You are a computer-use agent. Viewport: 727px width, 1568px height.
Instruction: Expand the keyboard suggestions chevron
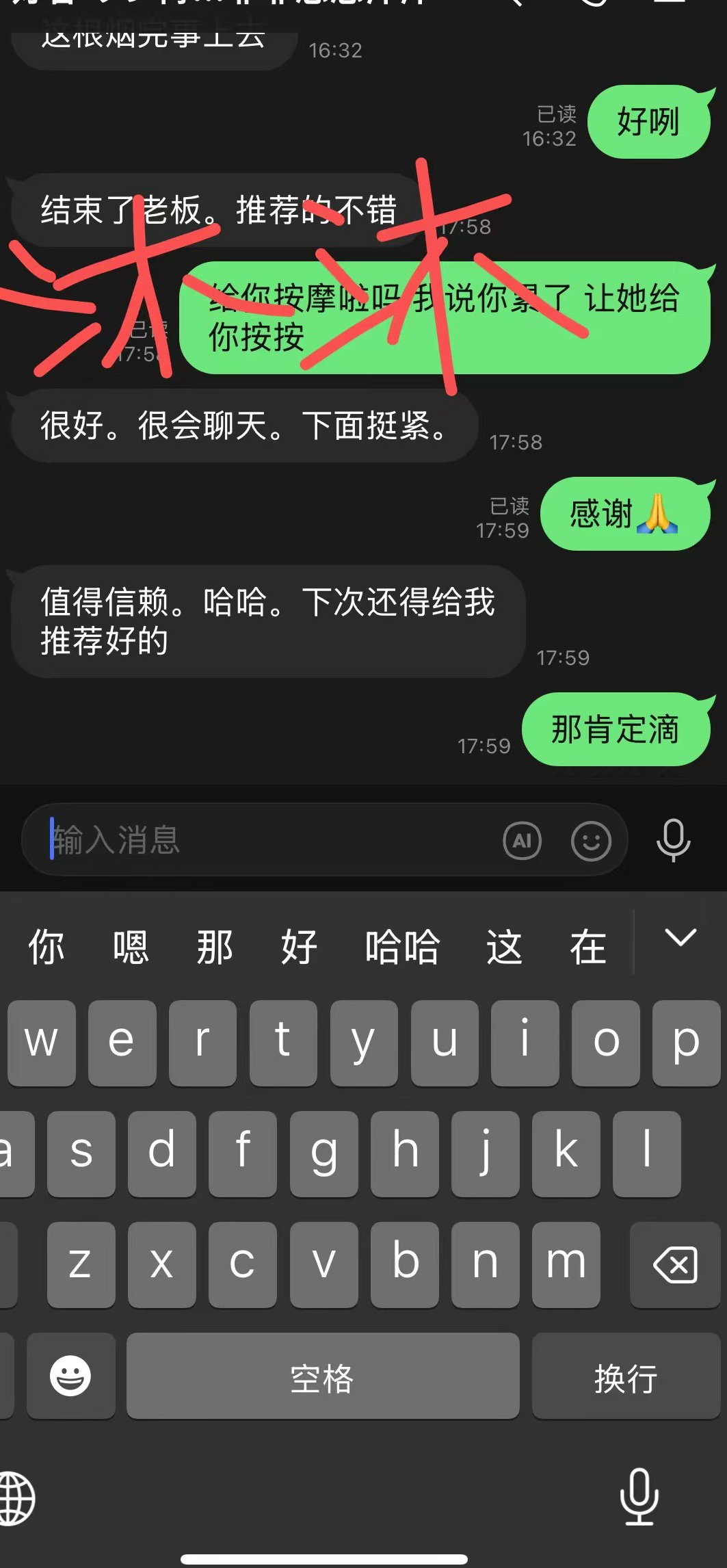point(680,938)
